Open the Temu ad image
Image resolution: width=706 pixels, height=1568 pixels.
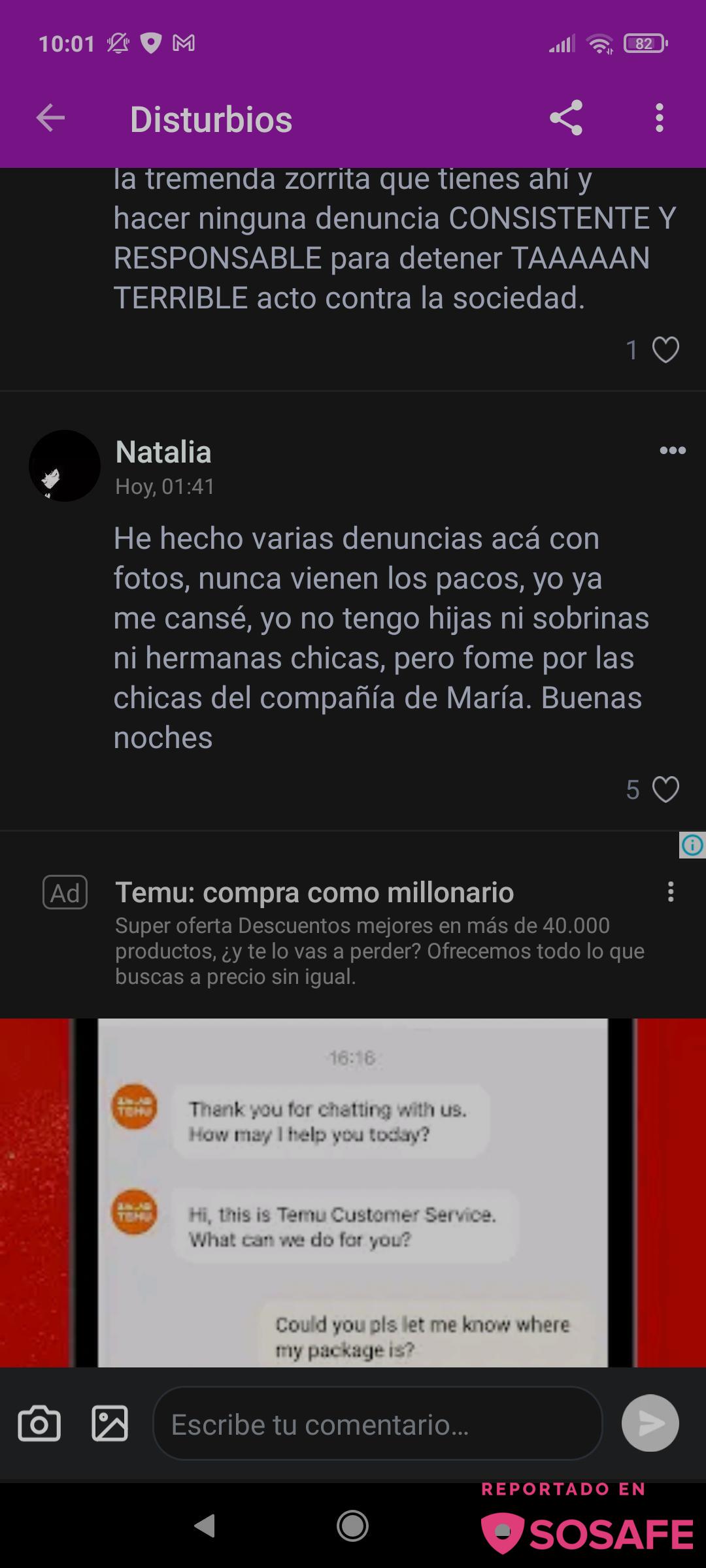[x=353, y=1192]
